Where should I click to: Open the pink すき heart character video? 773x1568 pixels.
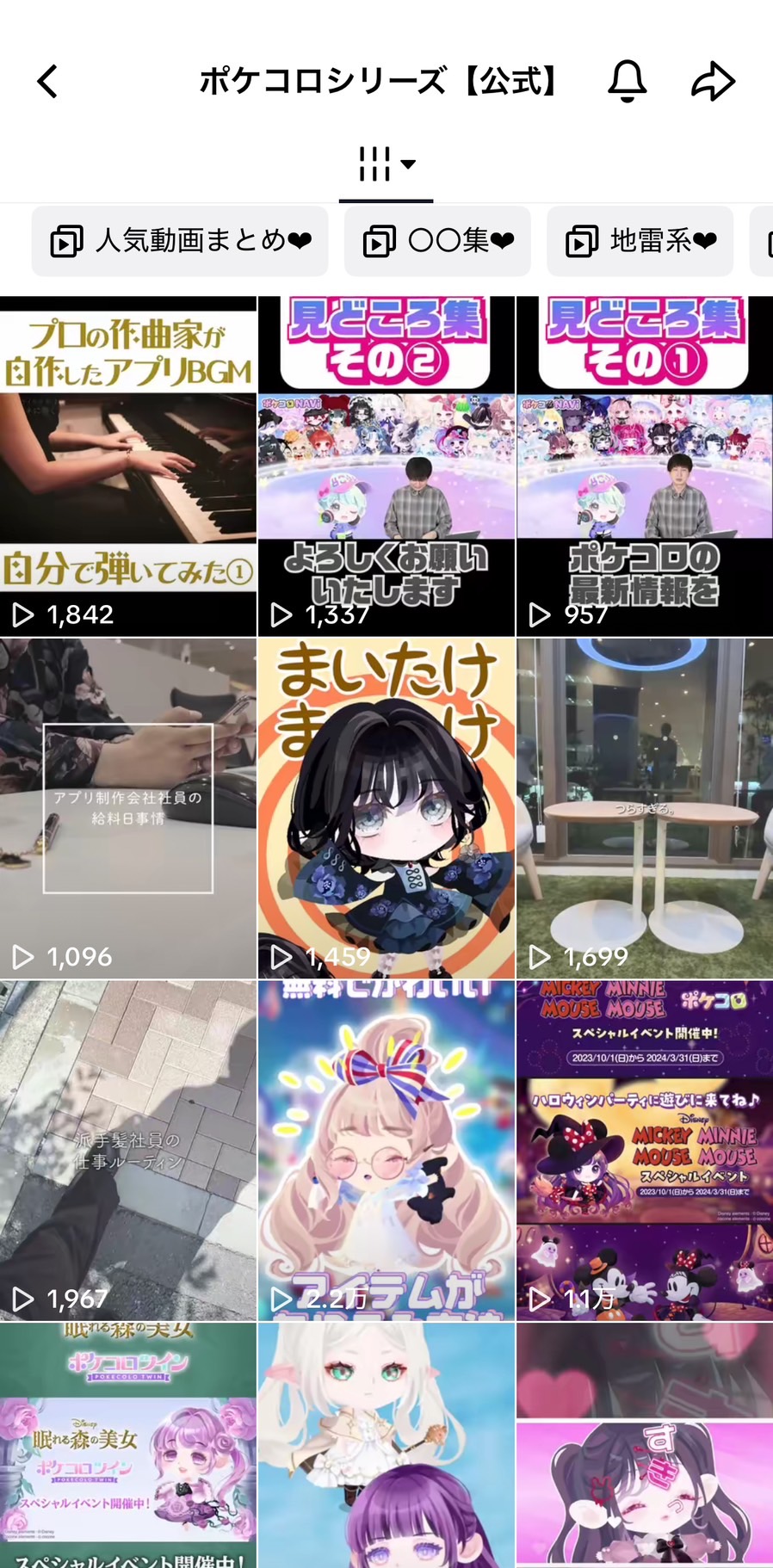point(645,1446)
